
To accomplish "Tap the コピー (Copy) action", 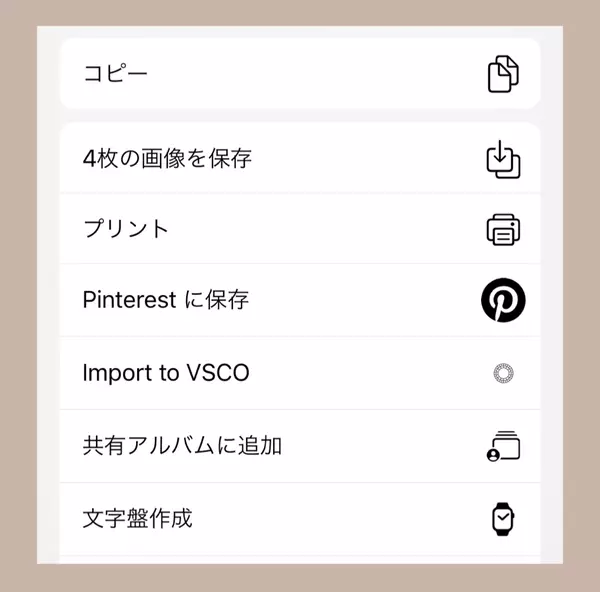I will click(x=300, y=74).
